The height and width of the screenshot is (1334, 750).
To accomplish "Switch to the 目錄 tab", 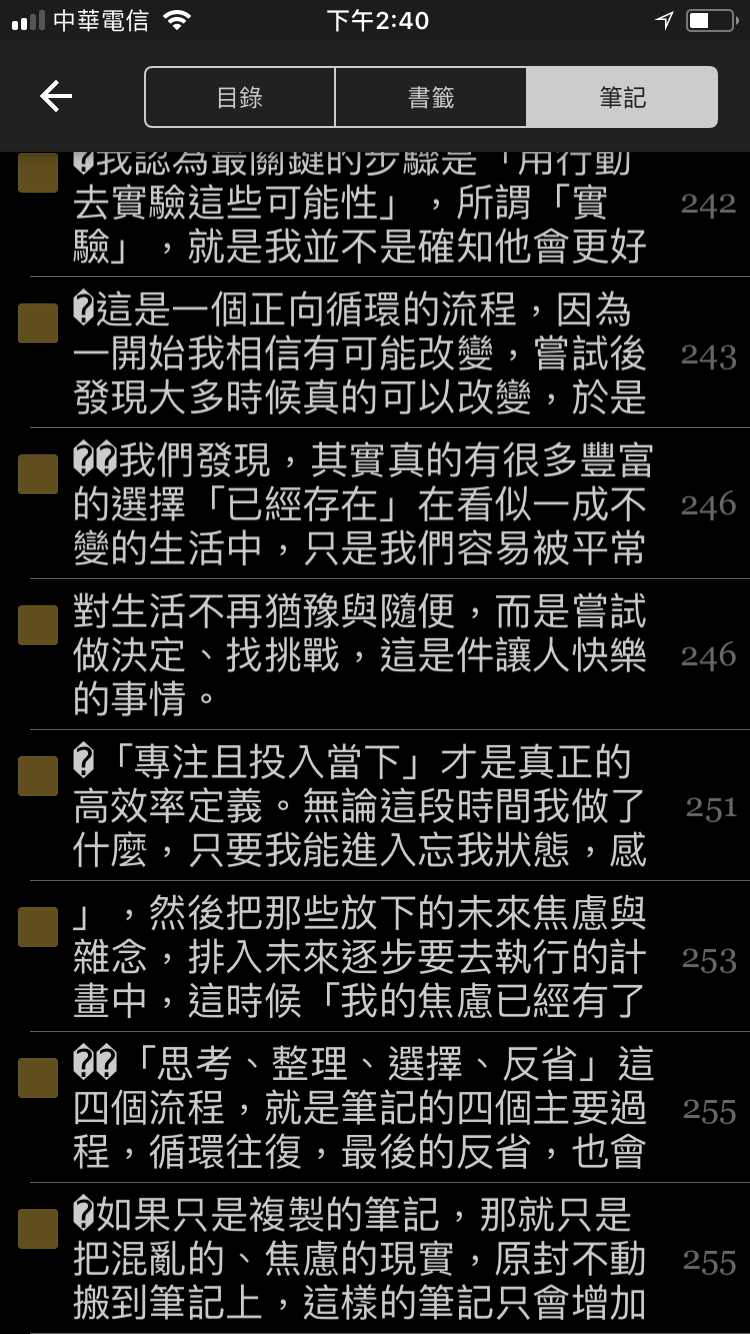I will 240,97.
